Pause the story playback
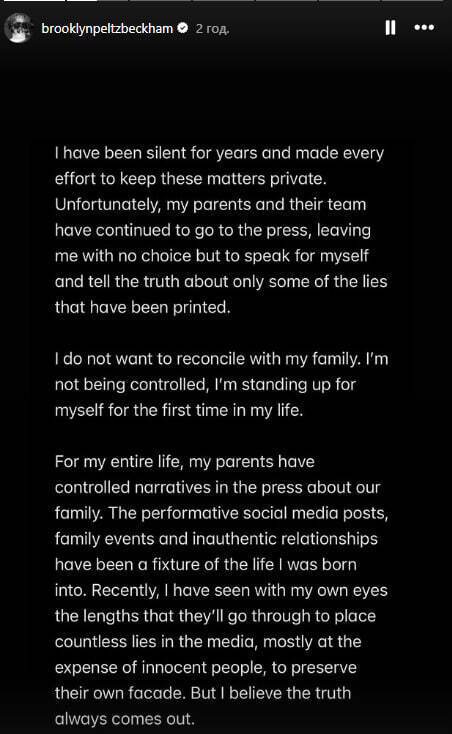The image size is (452, 734). coord(390,28)
